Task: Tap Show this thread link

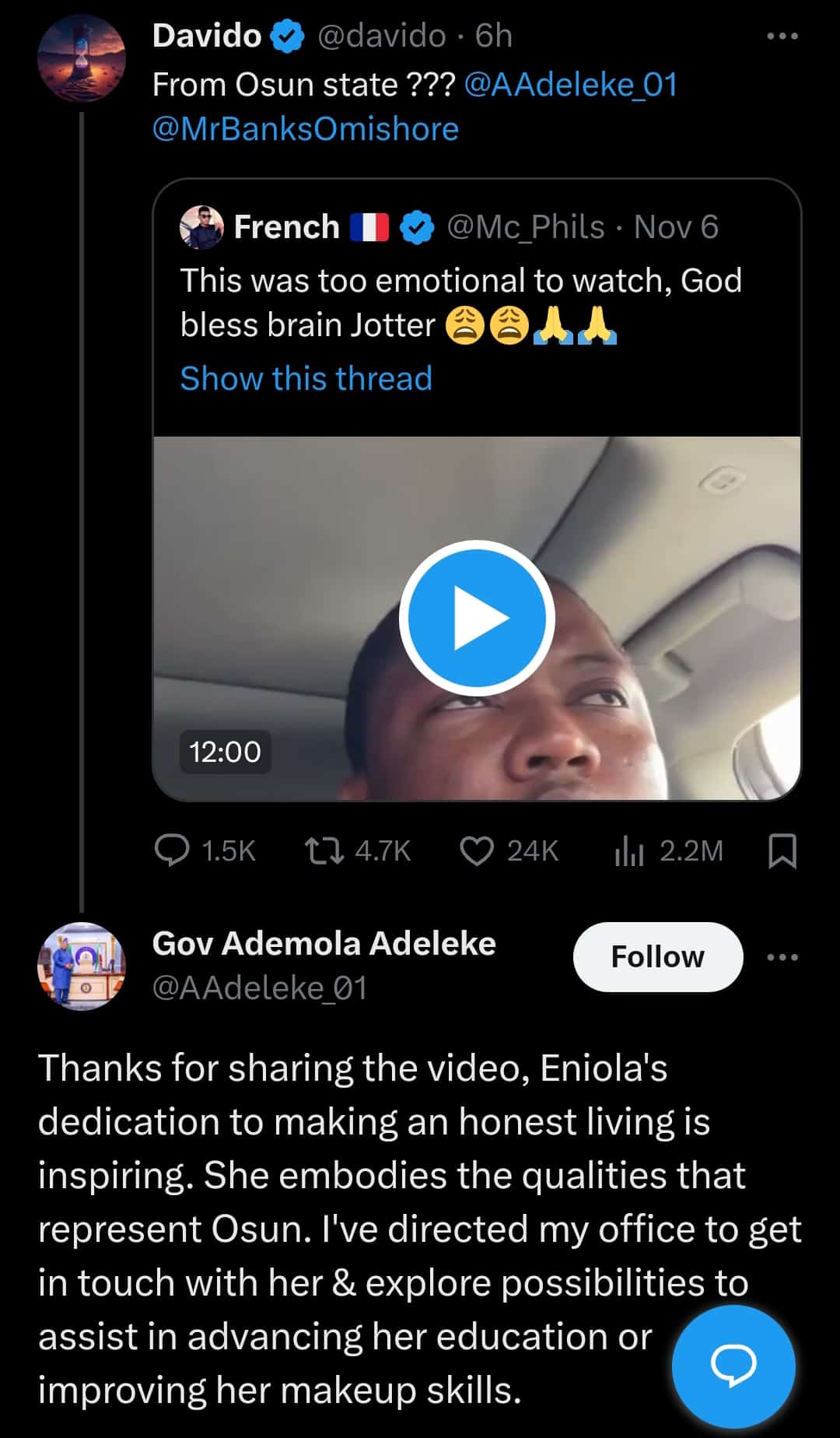Action: pos(306,379)
